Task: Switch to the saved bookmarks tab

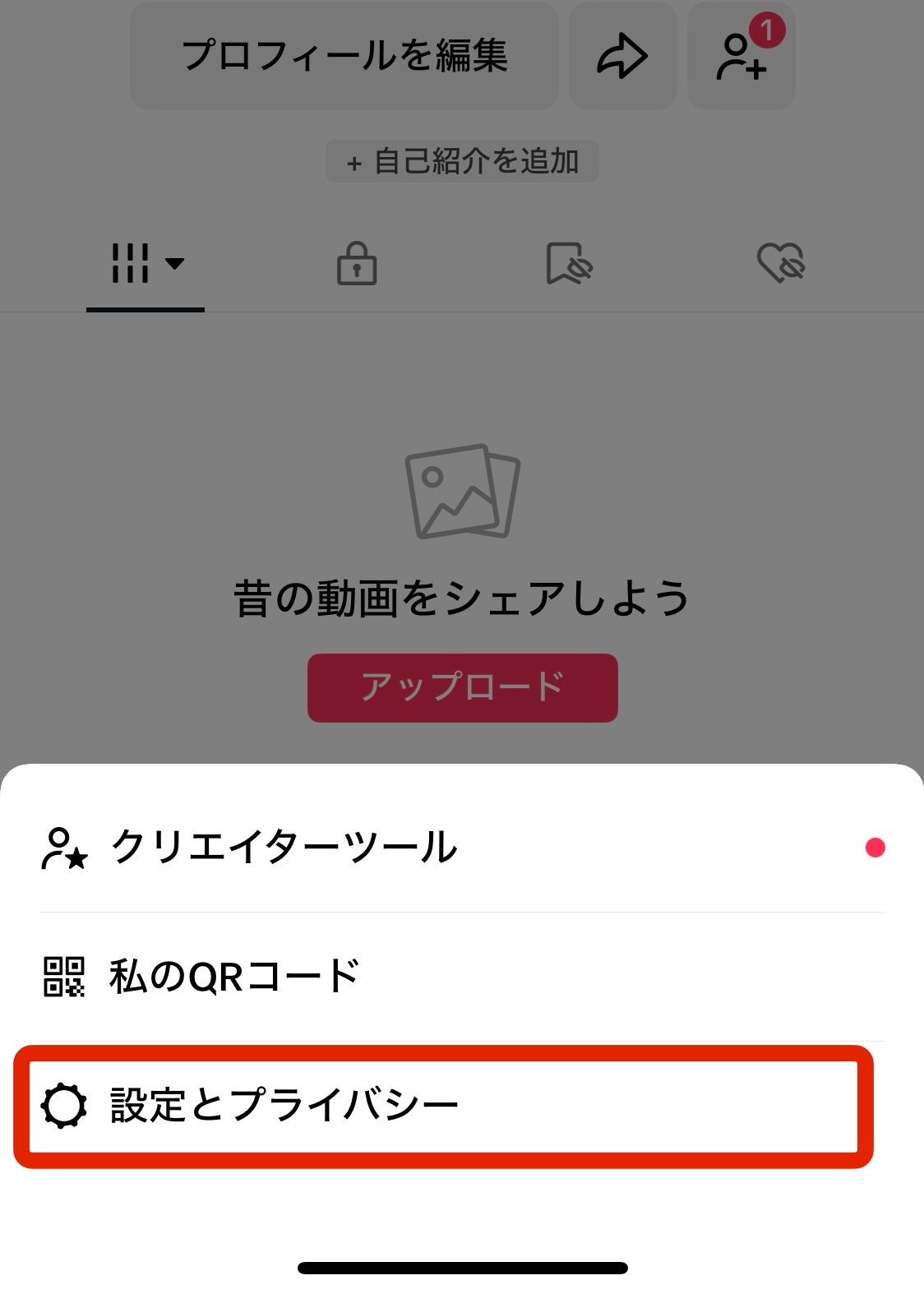Action: pos(569,264)
